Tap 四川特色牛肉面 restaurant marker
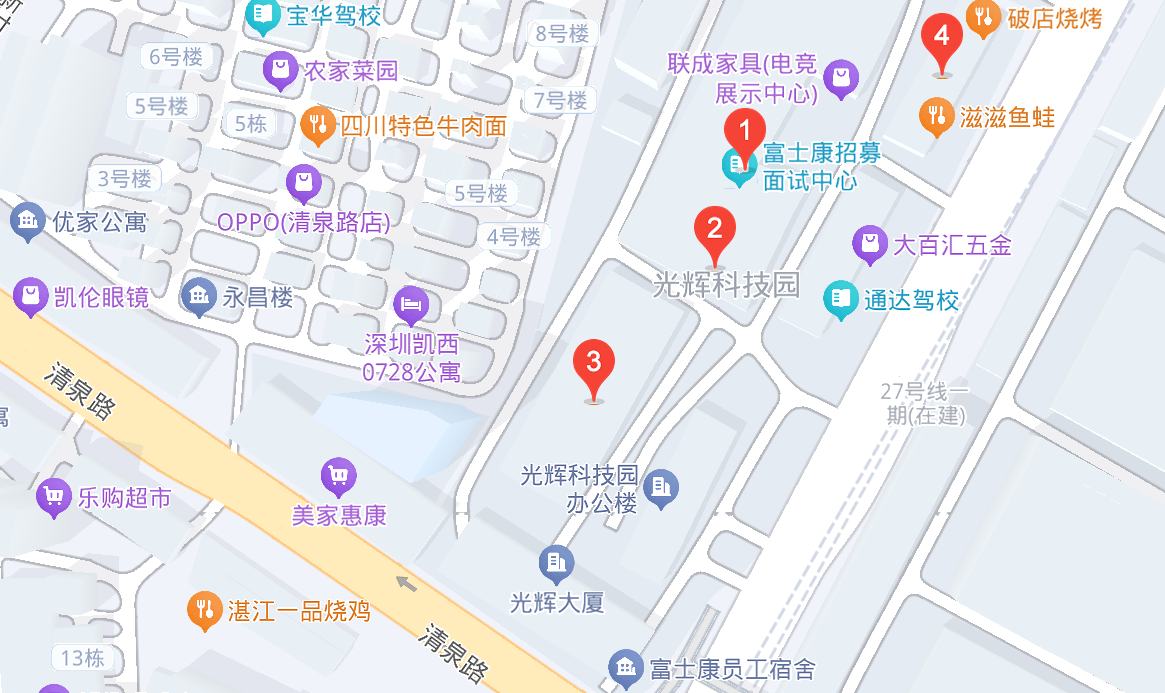Screen dimensions: 1165x693 (317, 126)
